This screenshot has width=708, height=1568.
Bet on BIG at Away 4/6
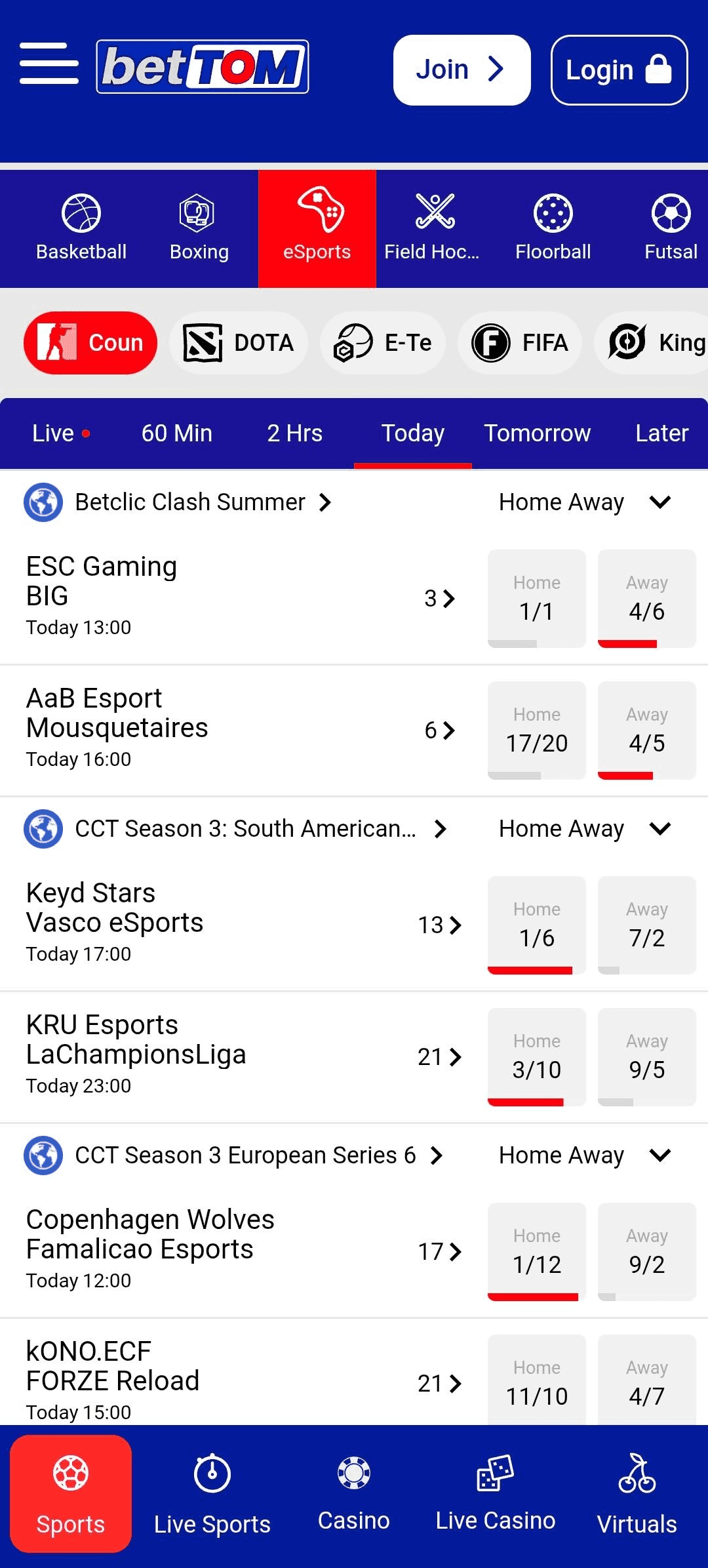pyautogui.click(x=646, y=599)
